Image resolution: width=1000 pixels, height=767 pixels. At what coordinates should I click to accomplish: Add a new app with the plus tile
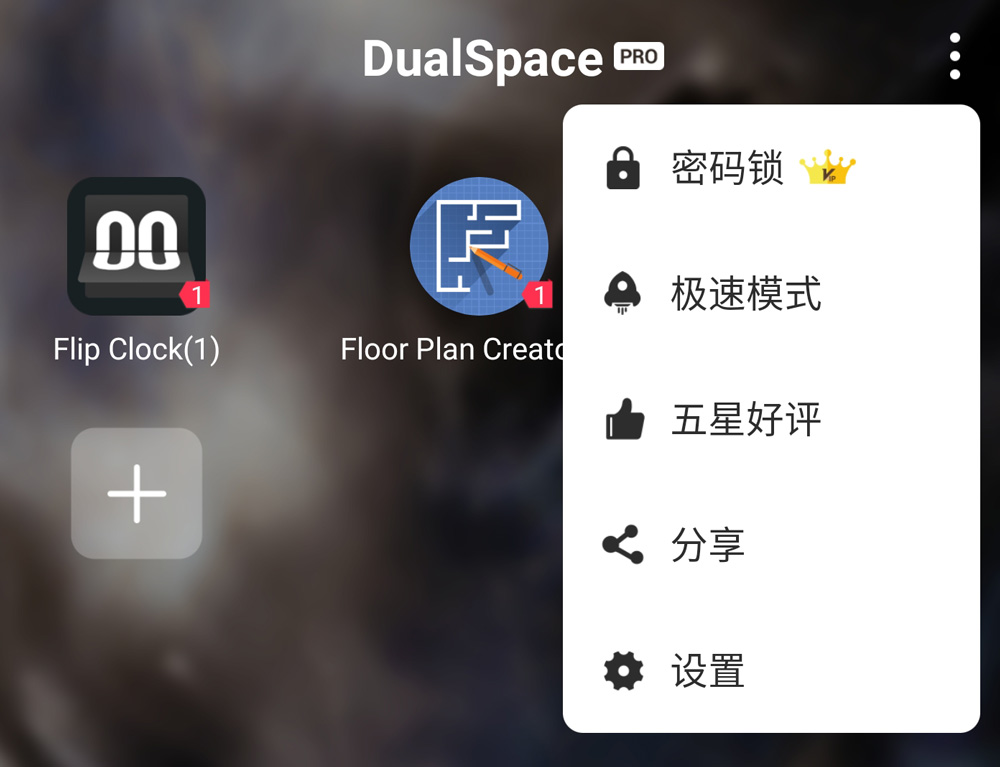(137, 493)
